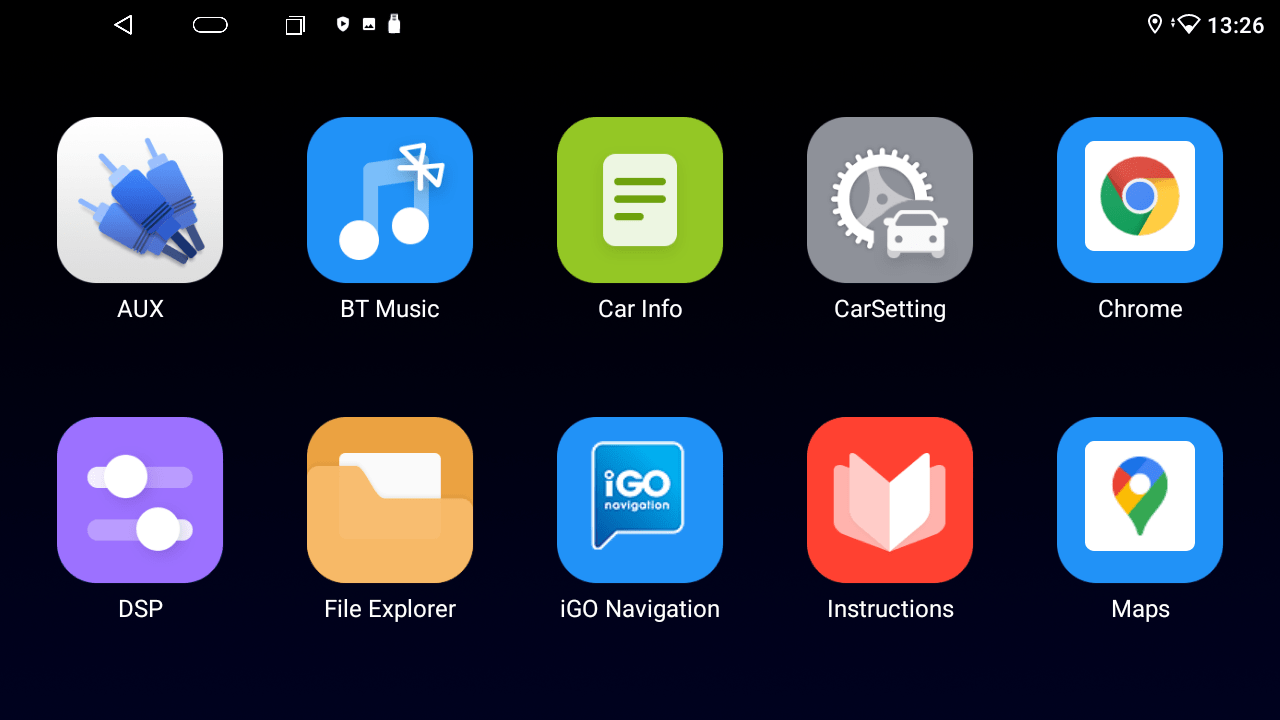Launch BT Music

390,200
